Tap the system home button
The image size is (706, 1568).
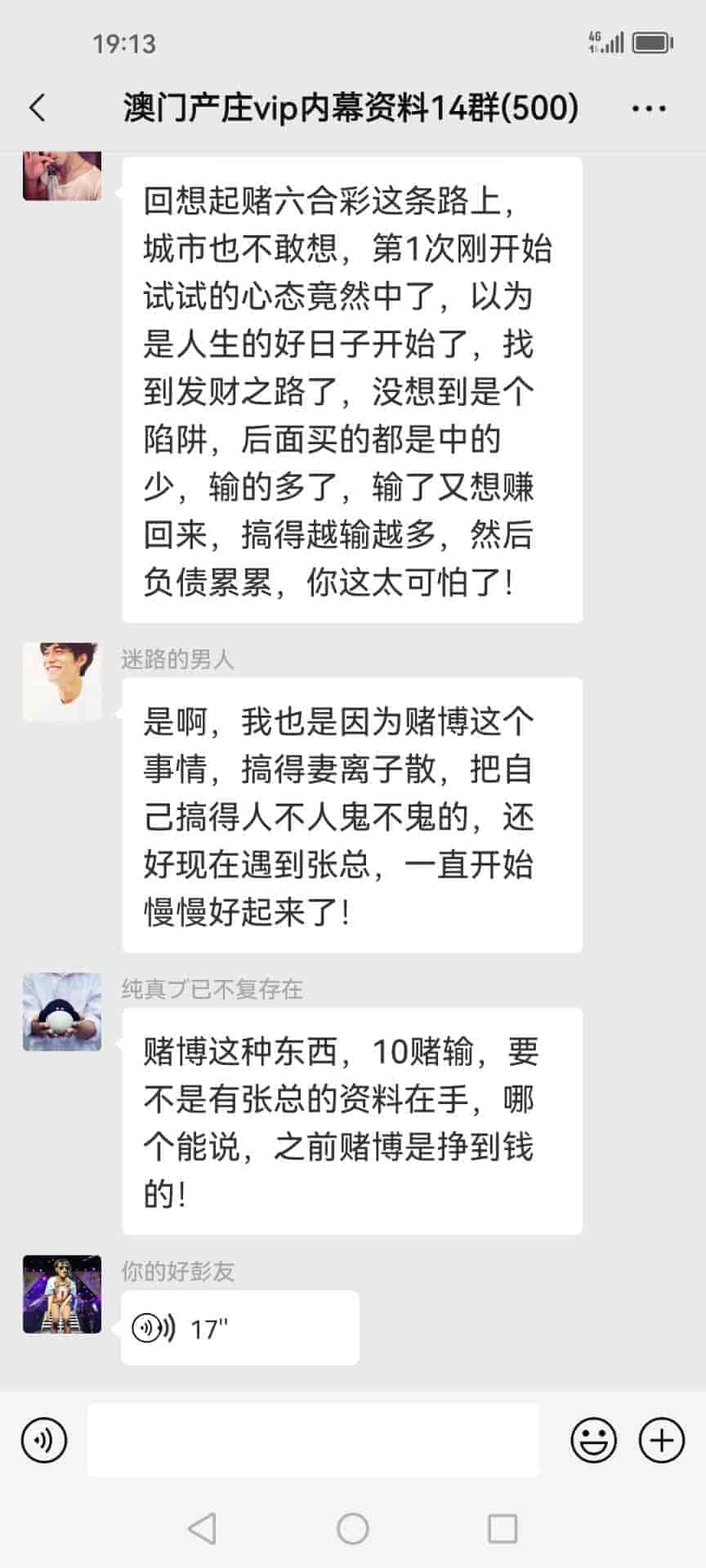(353, 1528)
